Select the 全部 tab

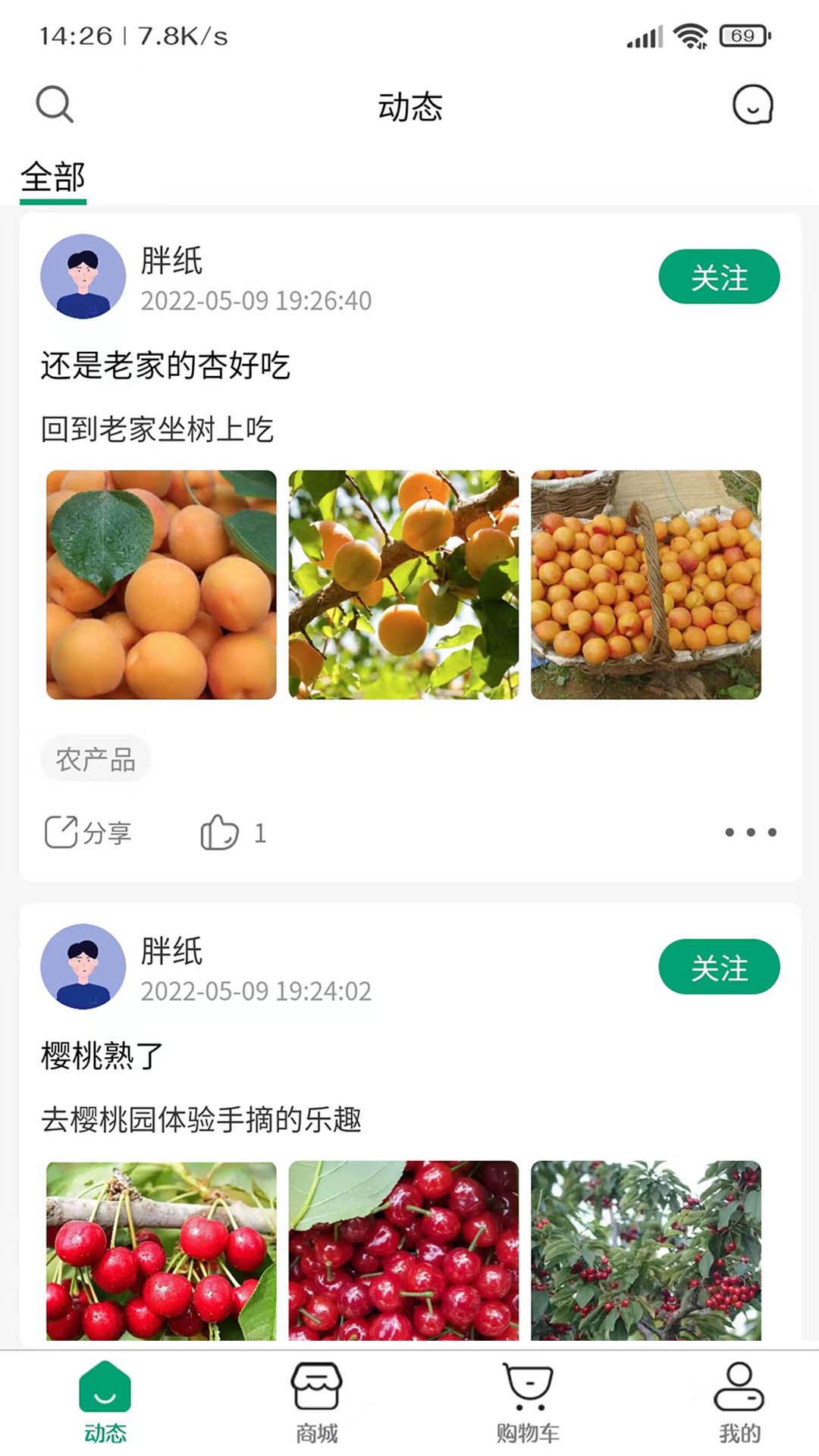[x=52, y=177]
